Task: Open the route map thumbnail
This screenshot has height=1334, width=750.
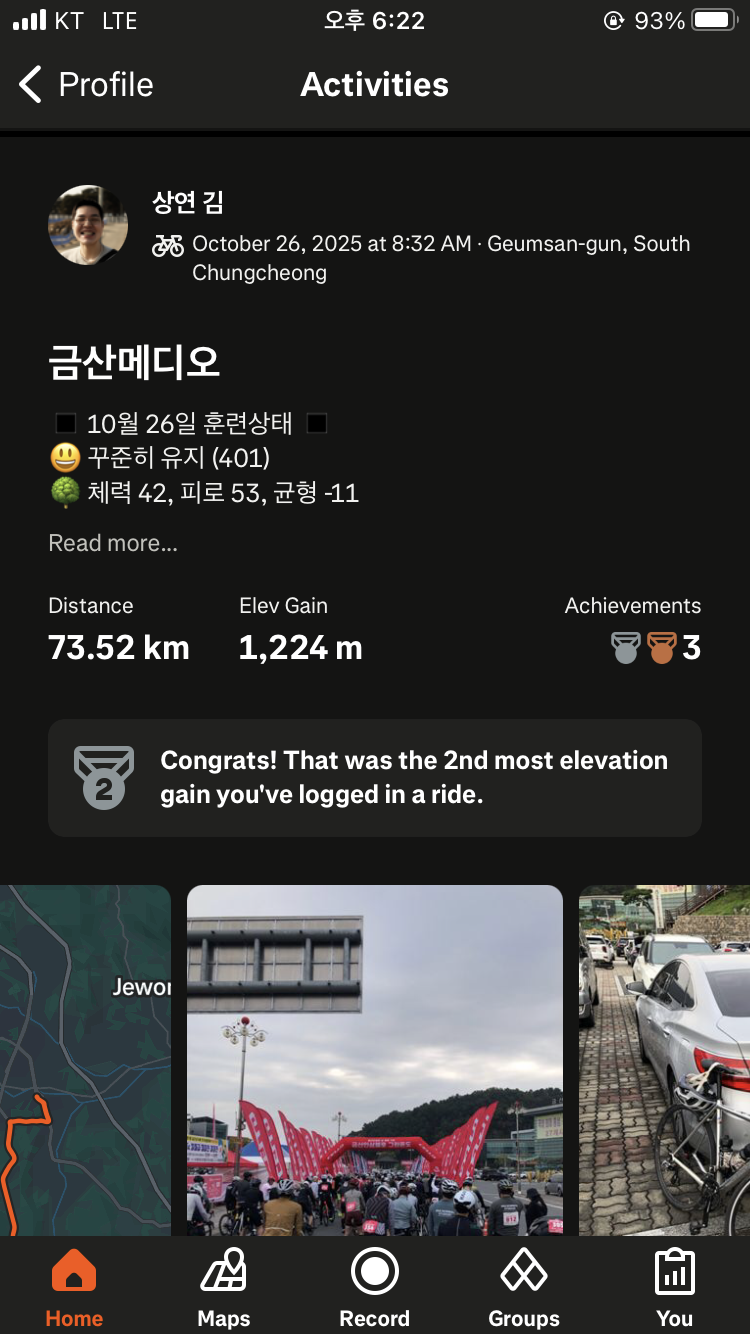Action: coord(85,1060)
